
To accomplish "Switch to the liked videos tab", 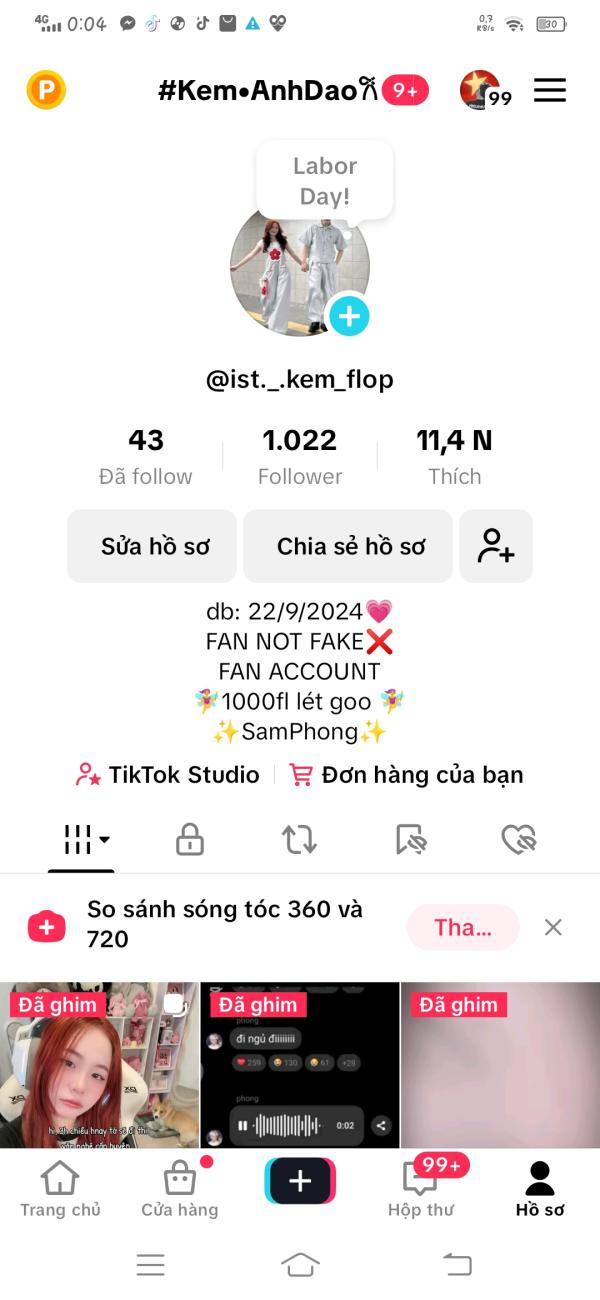I will [519, 839].
